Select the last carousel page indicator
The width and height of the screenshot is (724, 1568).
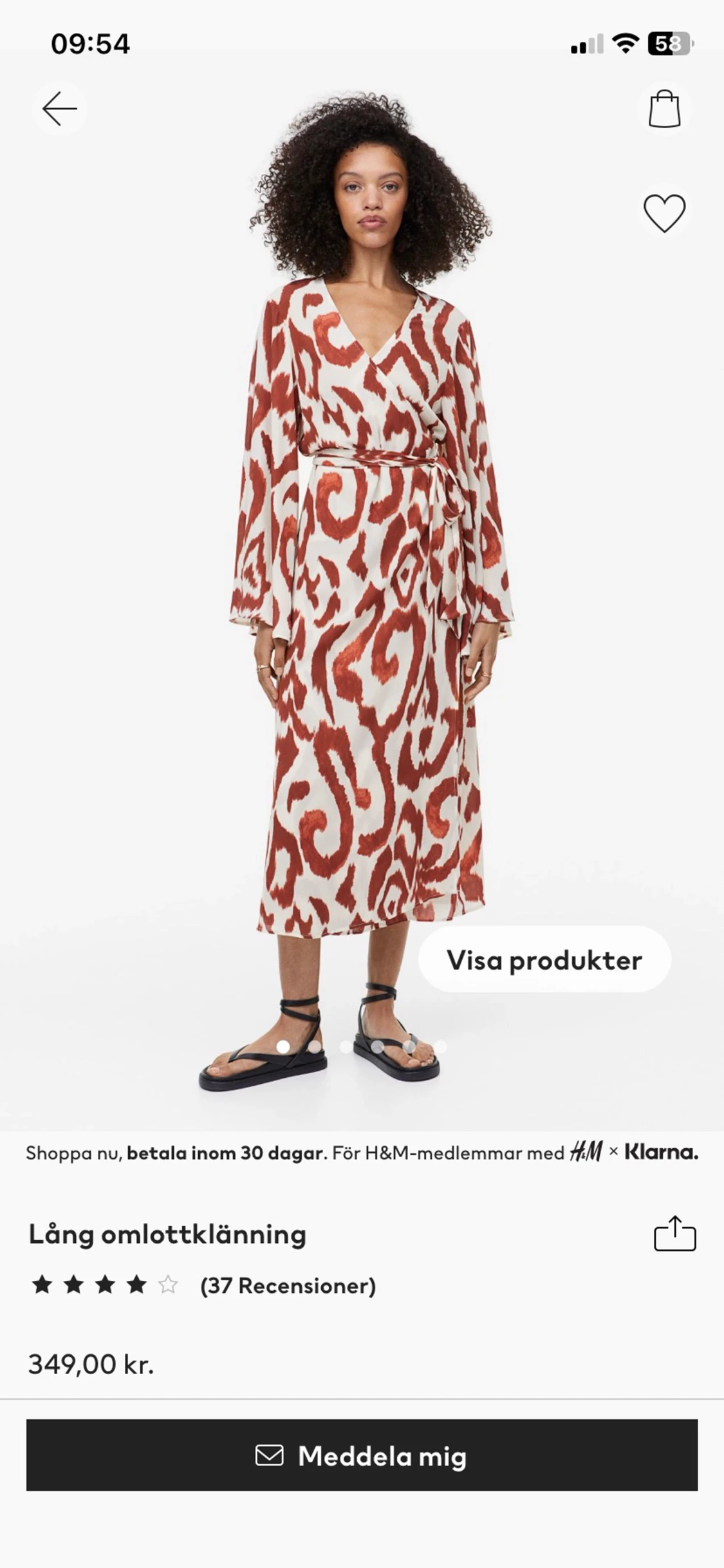[x=440, y=1046]
